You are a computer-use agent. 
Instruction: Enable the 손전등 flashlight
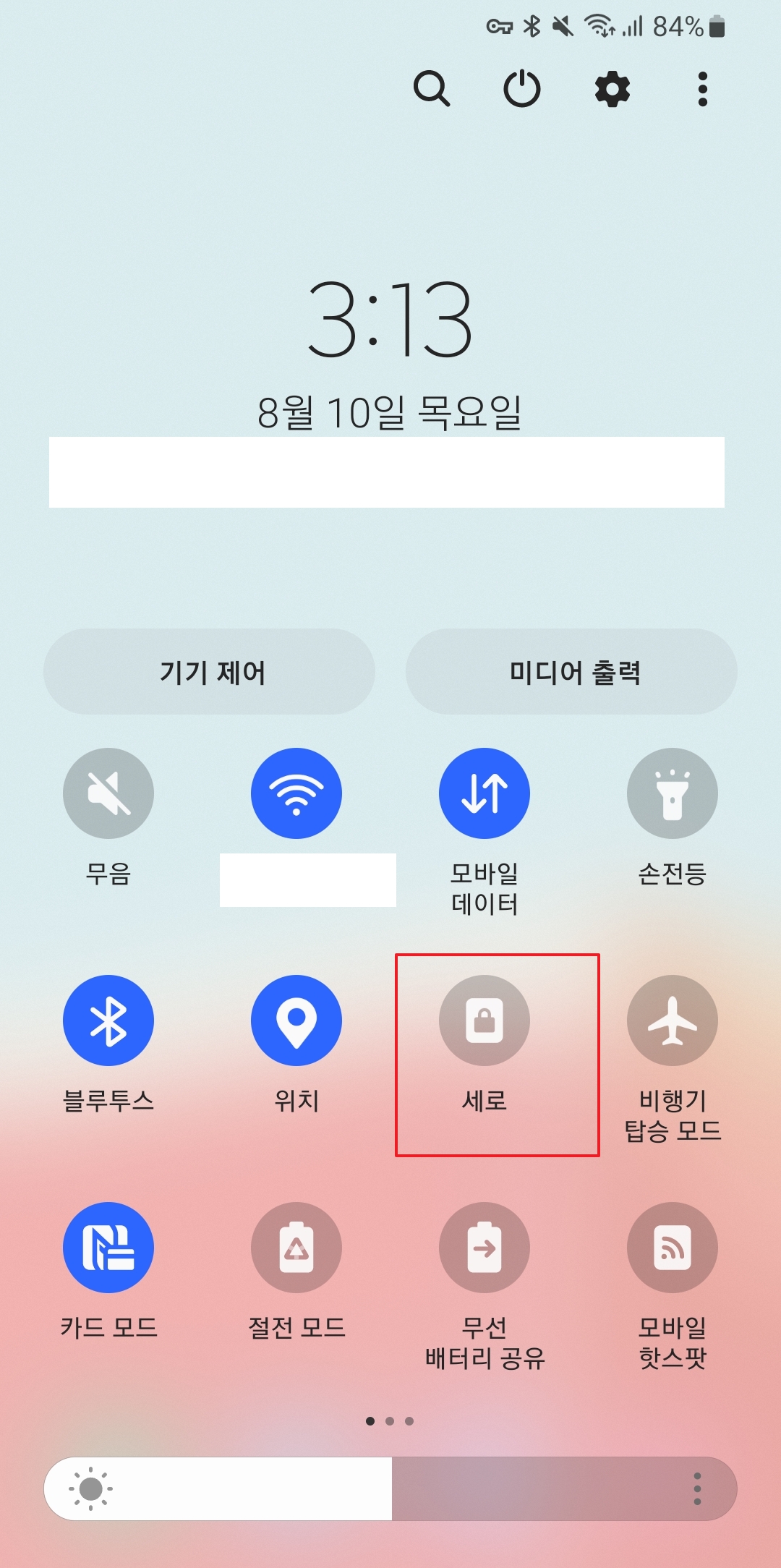click(x=673, y=793)
